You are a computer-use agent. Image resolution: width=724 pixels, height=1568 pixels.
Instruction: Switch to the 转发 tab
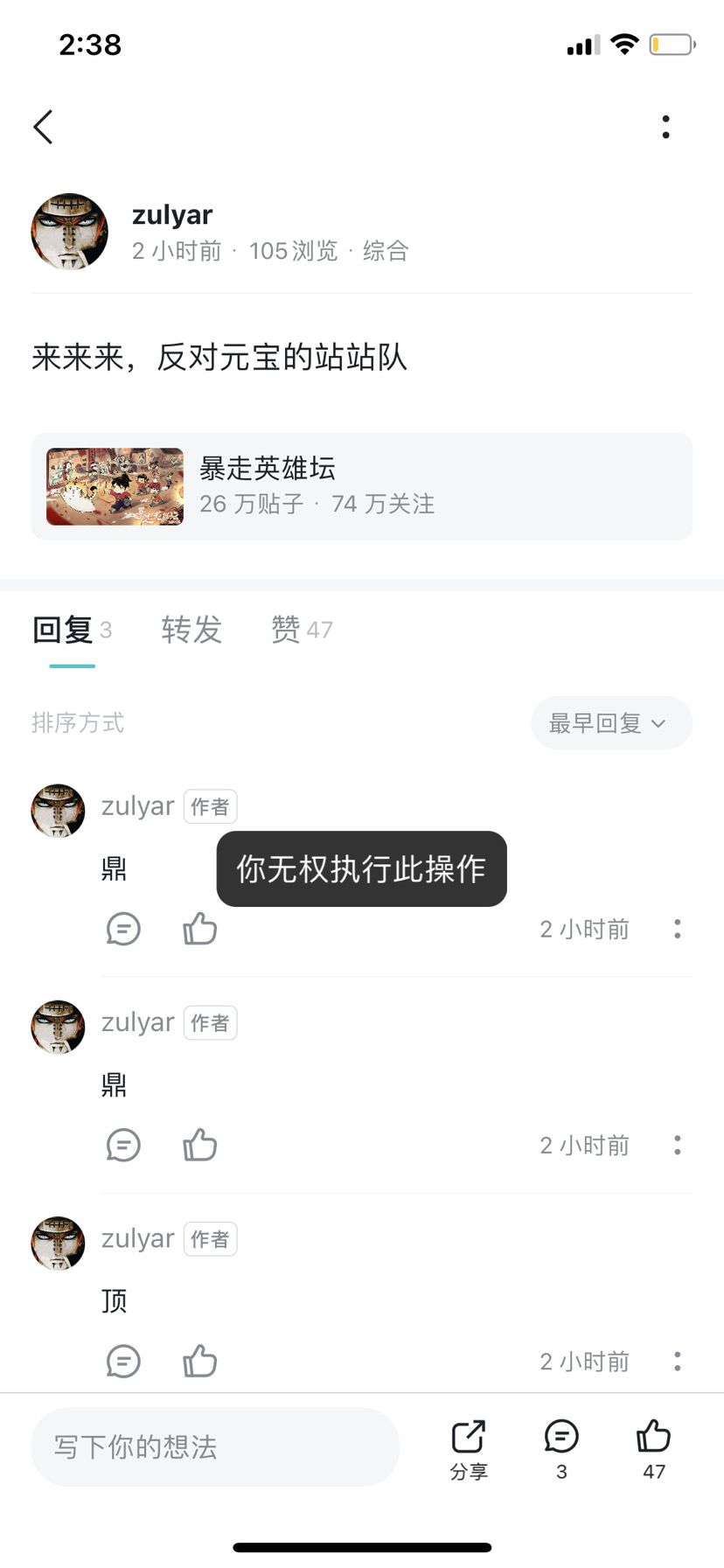click(191, 630)
